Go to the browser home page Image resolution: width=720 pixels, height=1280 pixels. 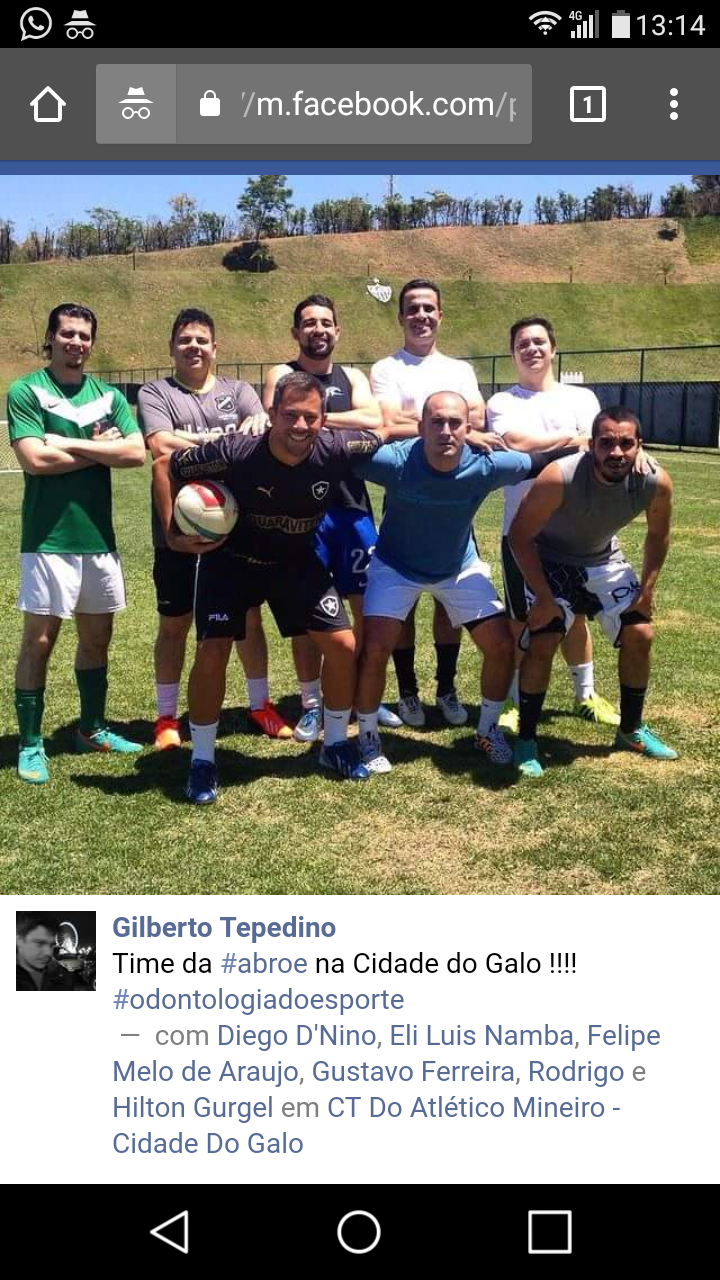[x=48, y=104]
